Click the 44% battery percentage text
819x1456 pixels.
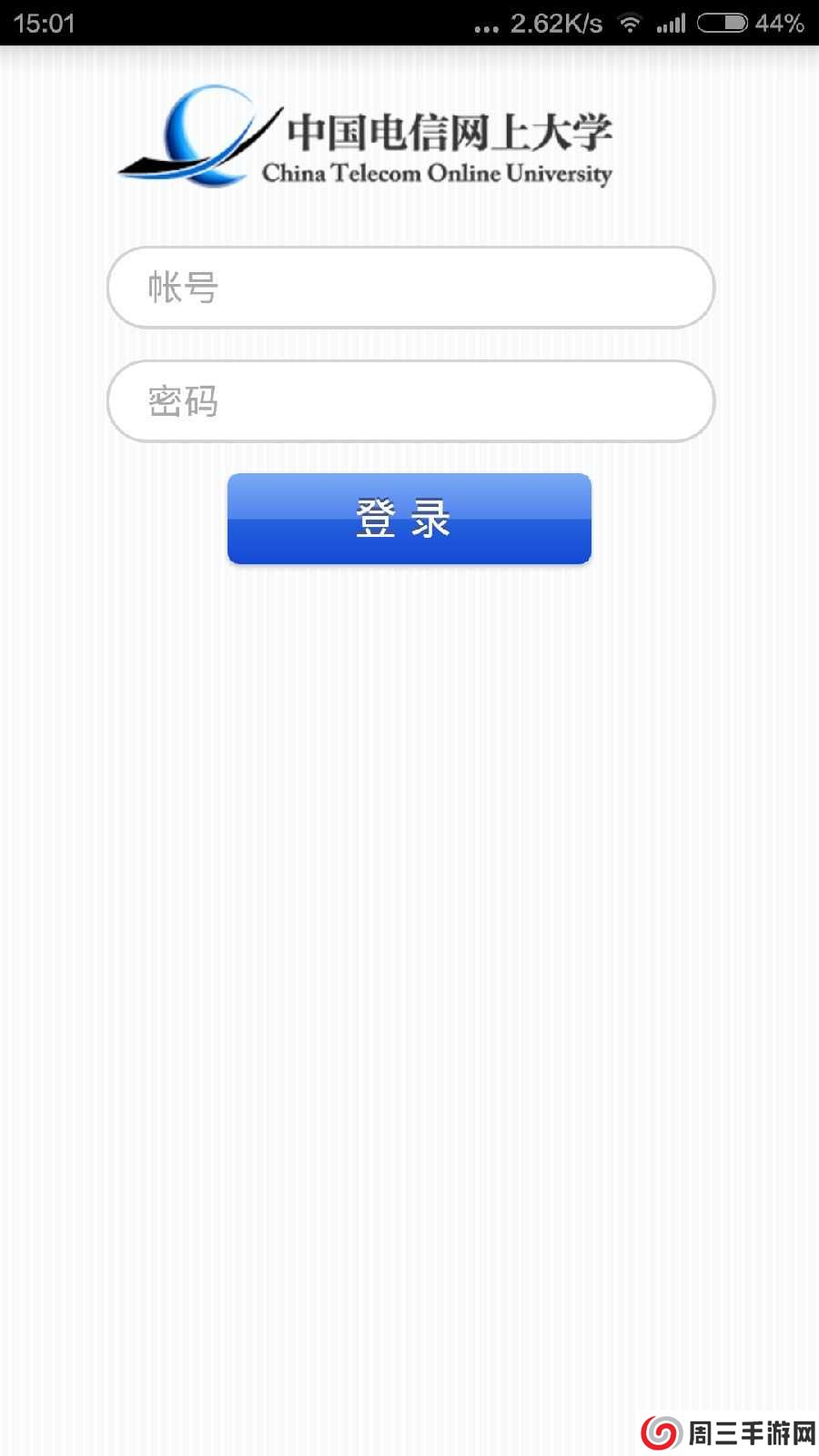tap(779, 23)
